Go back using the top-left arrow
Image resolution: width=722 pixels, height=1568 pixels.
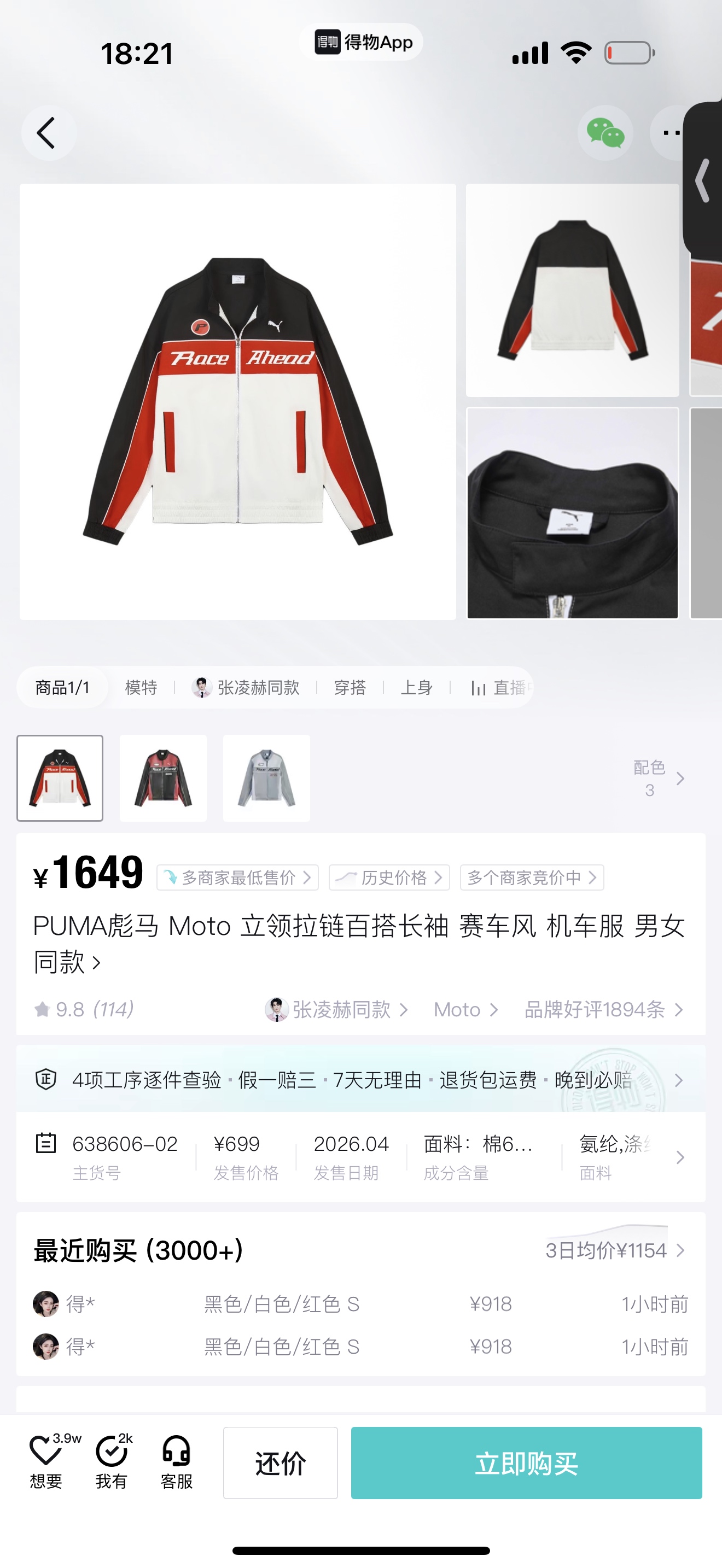pos(48,133)
